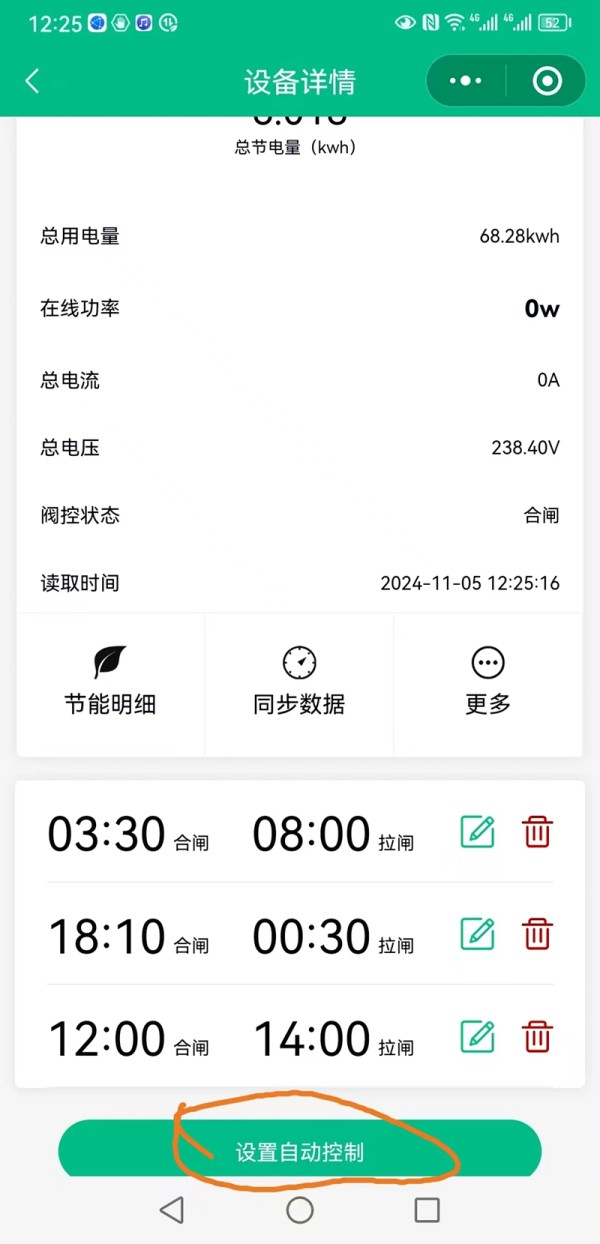Edit the 12:00 合闸 schedule
Screen dimensions: 600x1244
point(478,1036)
